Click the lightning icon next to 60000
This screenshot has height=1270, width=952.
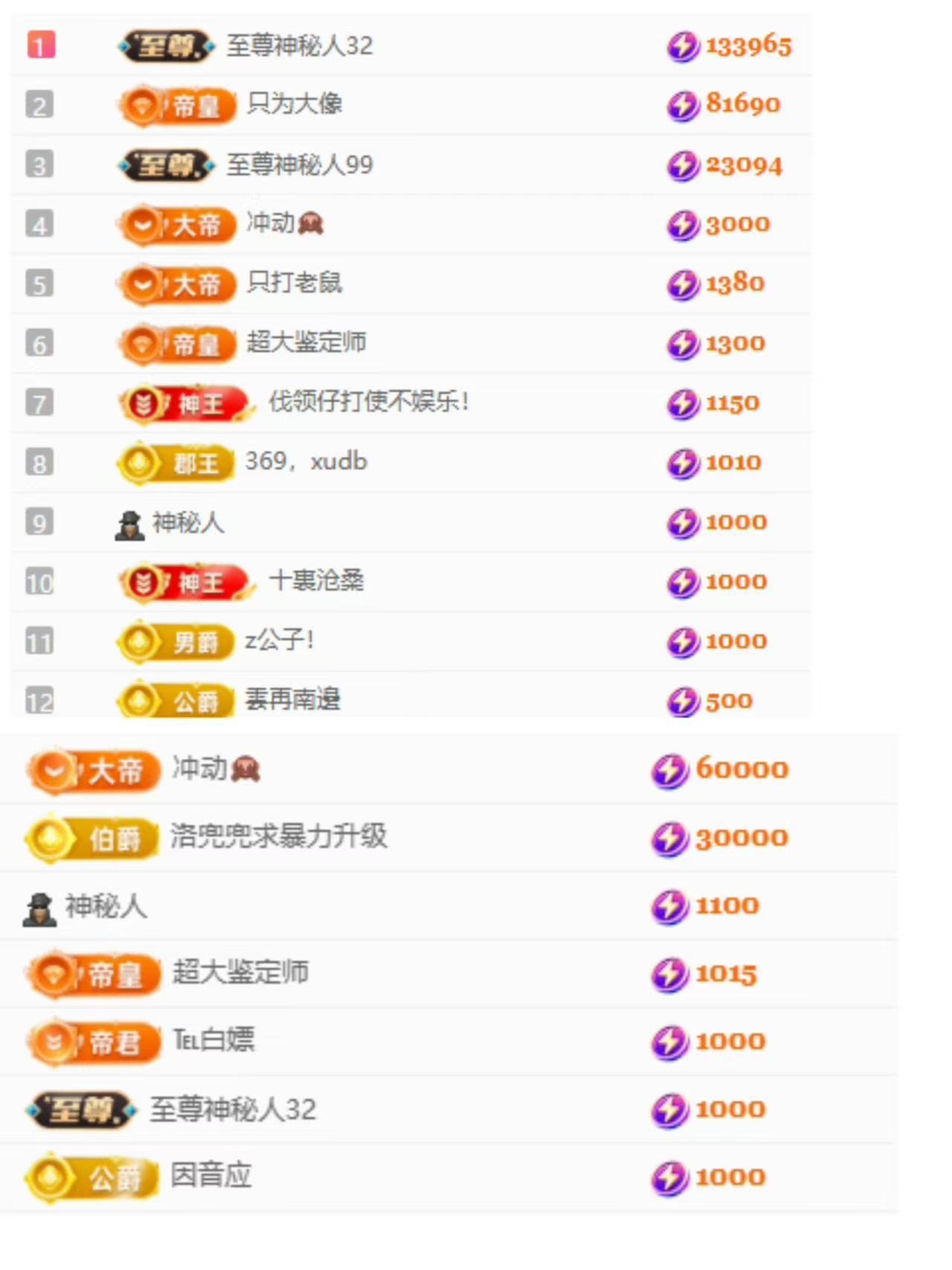point(670,768)
